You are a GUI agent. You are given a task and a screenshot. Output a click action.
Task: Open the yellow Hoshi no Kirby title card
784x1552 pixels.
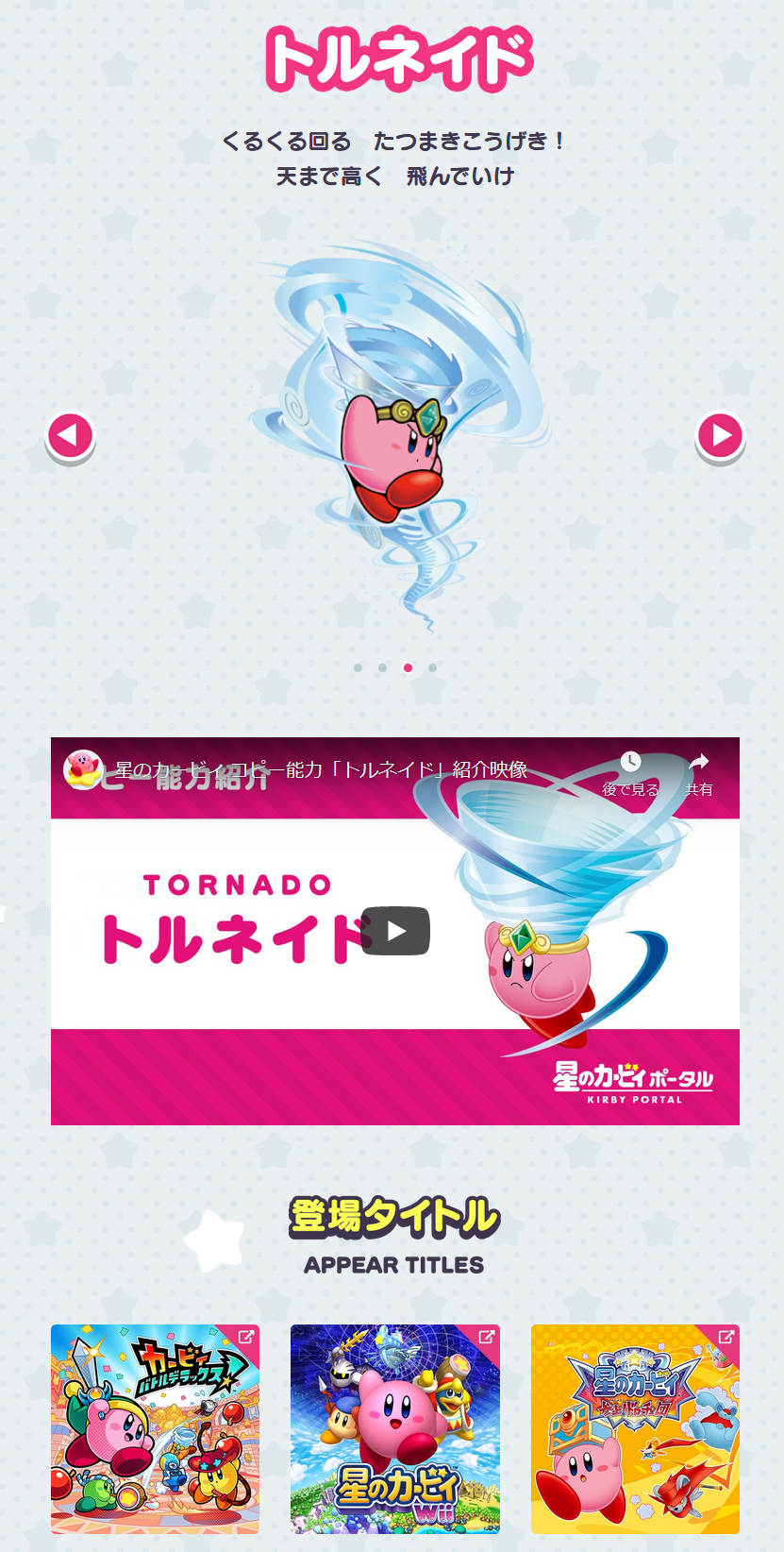tap(635, 1428)
